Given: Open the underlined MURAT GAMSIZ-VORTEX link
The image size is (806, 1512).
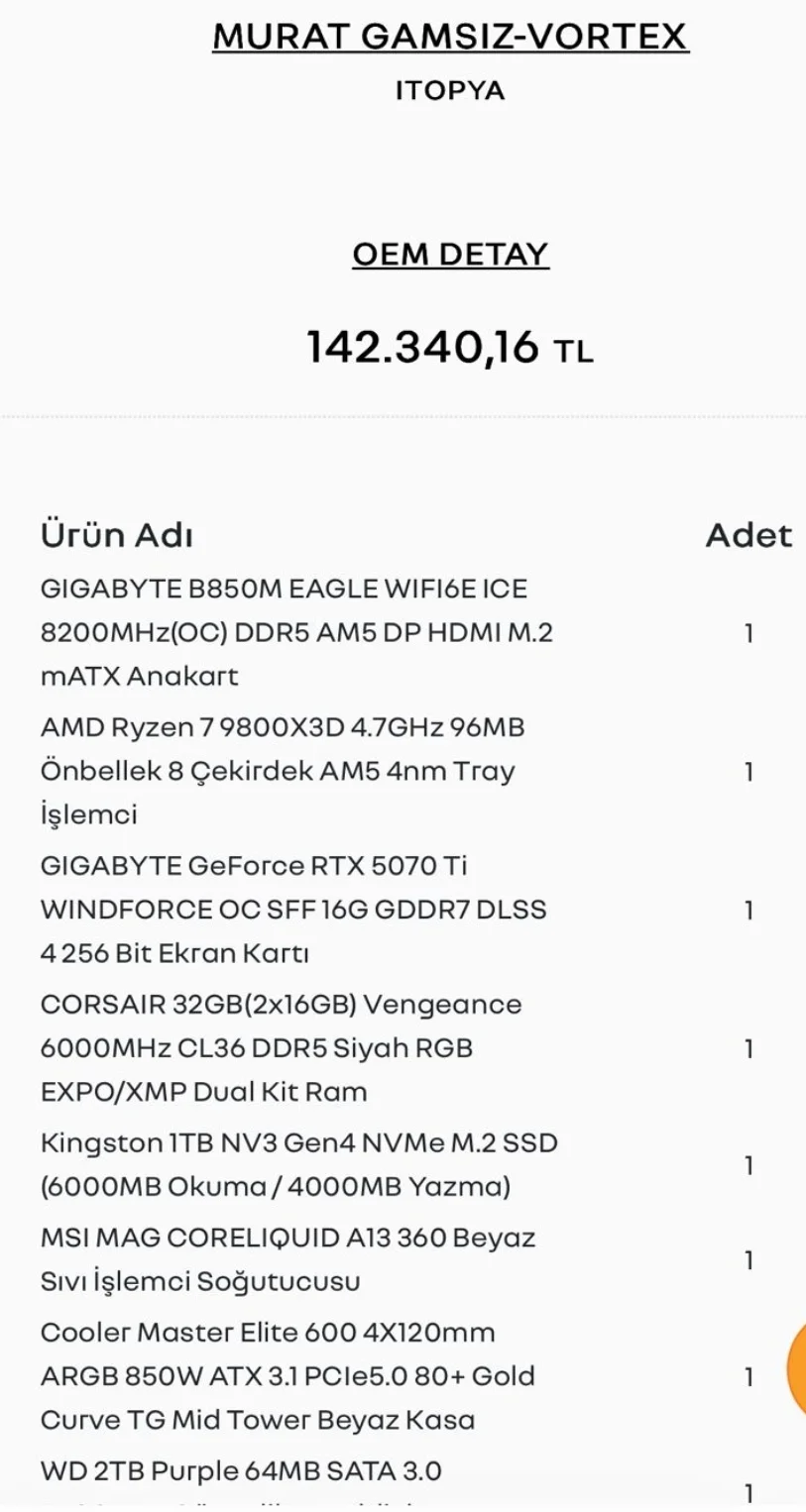Looking at the screenshot, I should coord(450,38).
